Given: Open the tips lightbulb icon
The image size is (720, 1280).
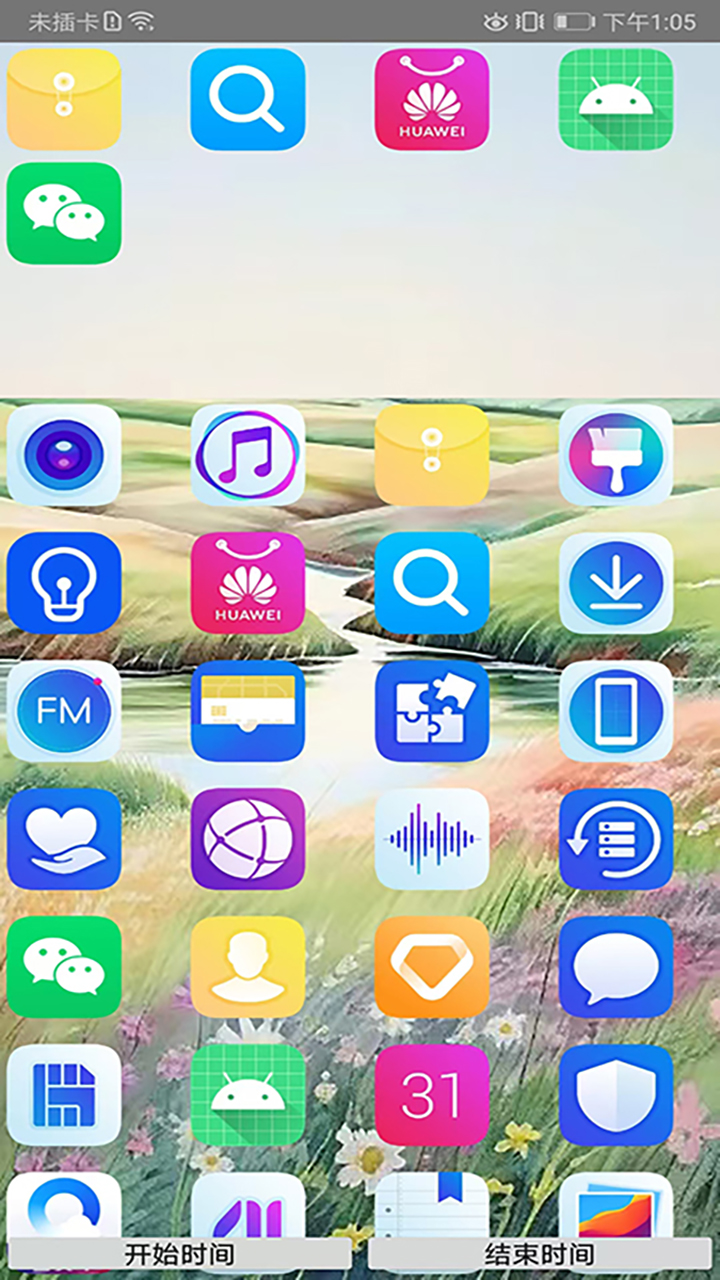Looking at the screenshot, I should click(x=64, y=583).
